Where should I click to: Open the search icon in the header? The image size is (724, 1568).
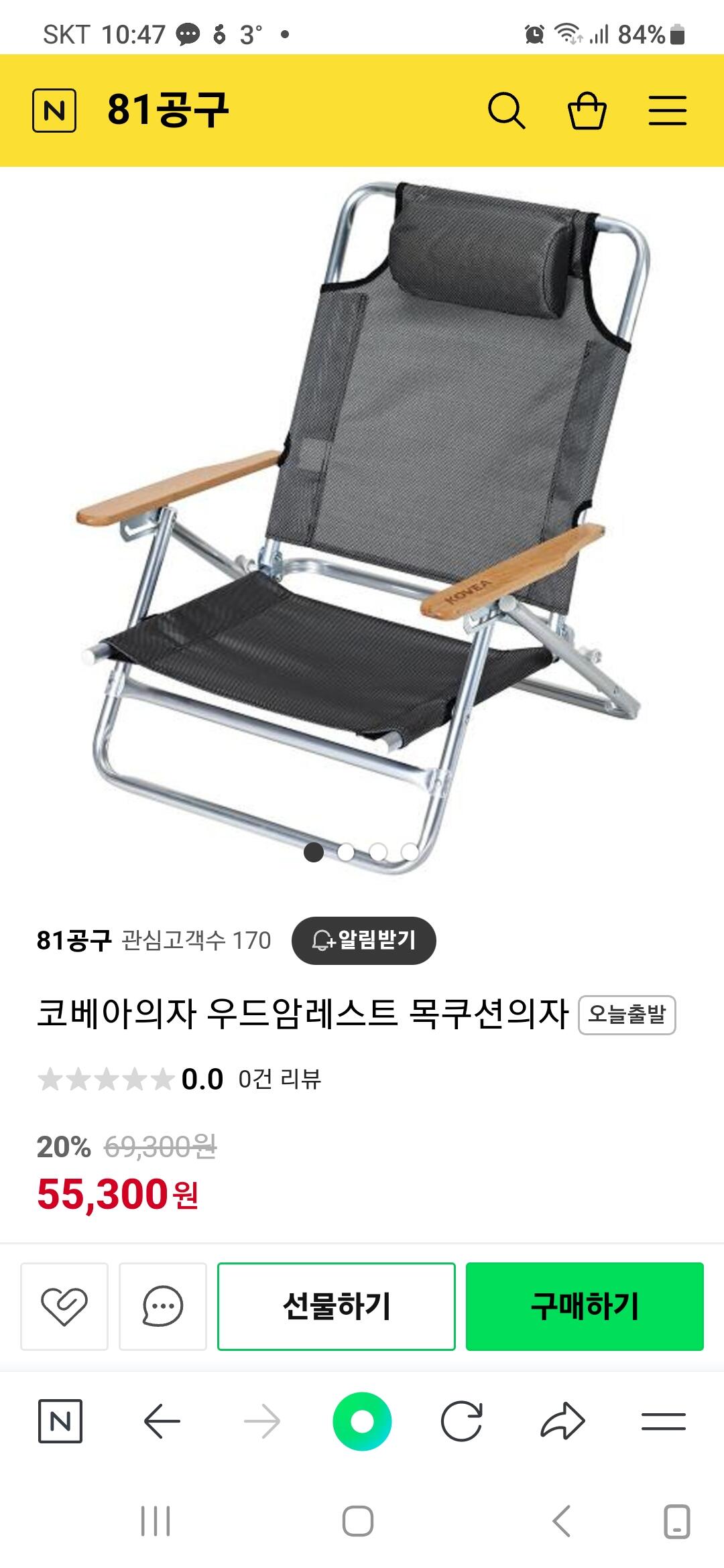point(506,111)
